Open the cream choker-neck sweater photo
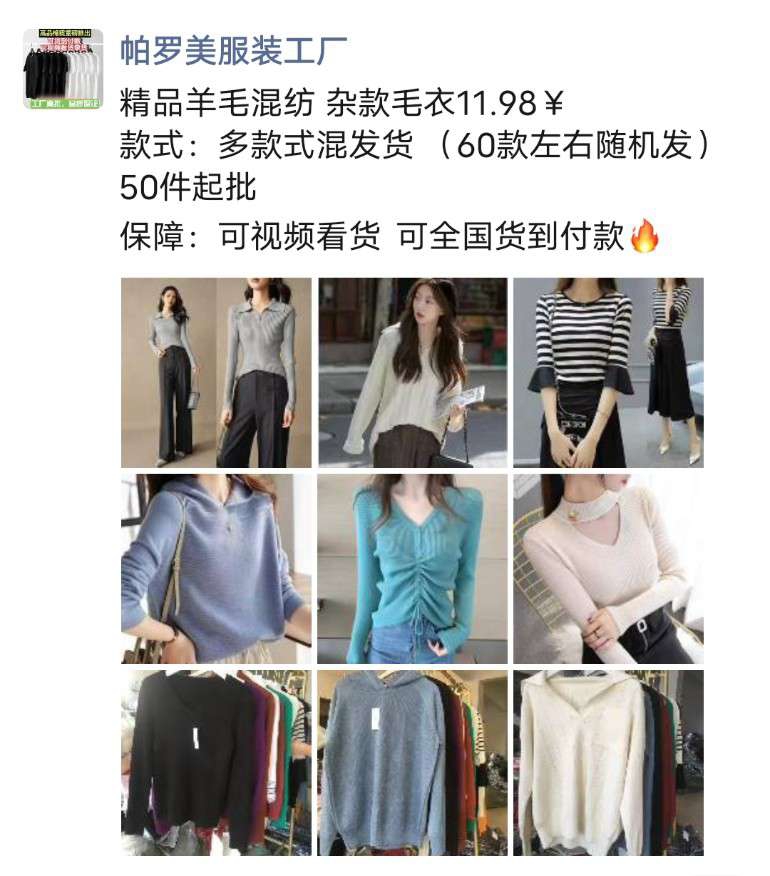Viewport: 770px width, 876px height. pos(609,569)
